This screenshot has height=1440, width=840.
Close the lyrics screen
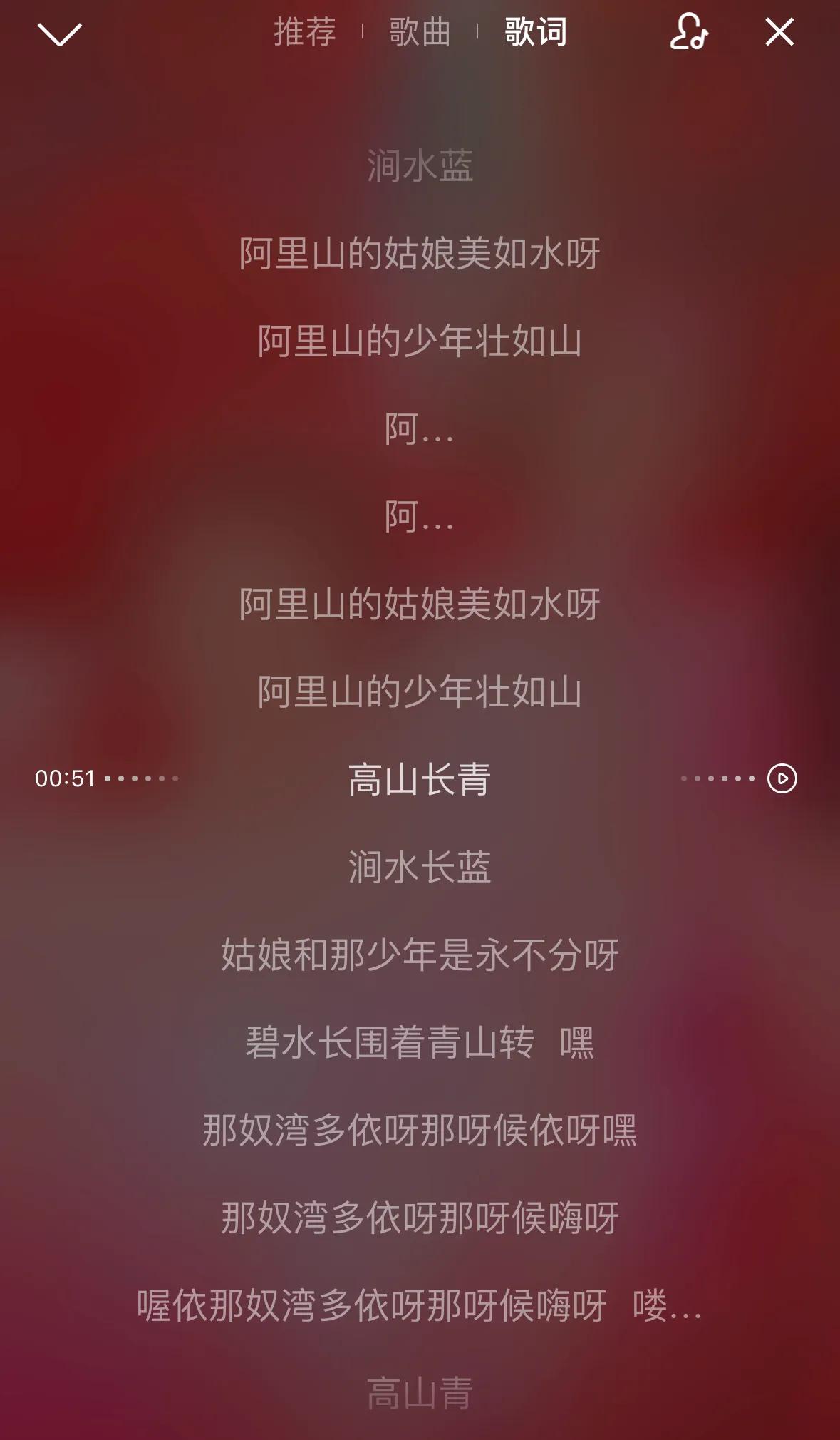coord(779,32)
